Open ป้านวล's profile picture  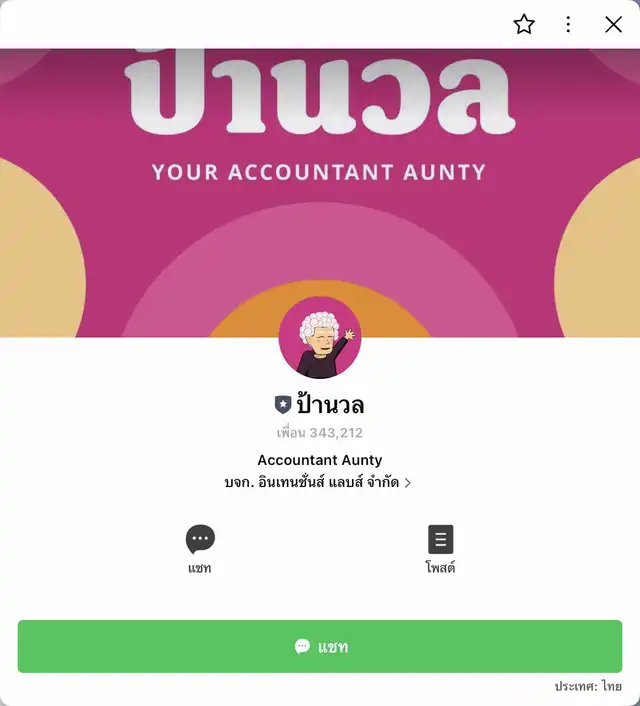(320, 338)
